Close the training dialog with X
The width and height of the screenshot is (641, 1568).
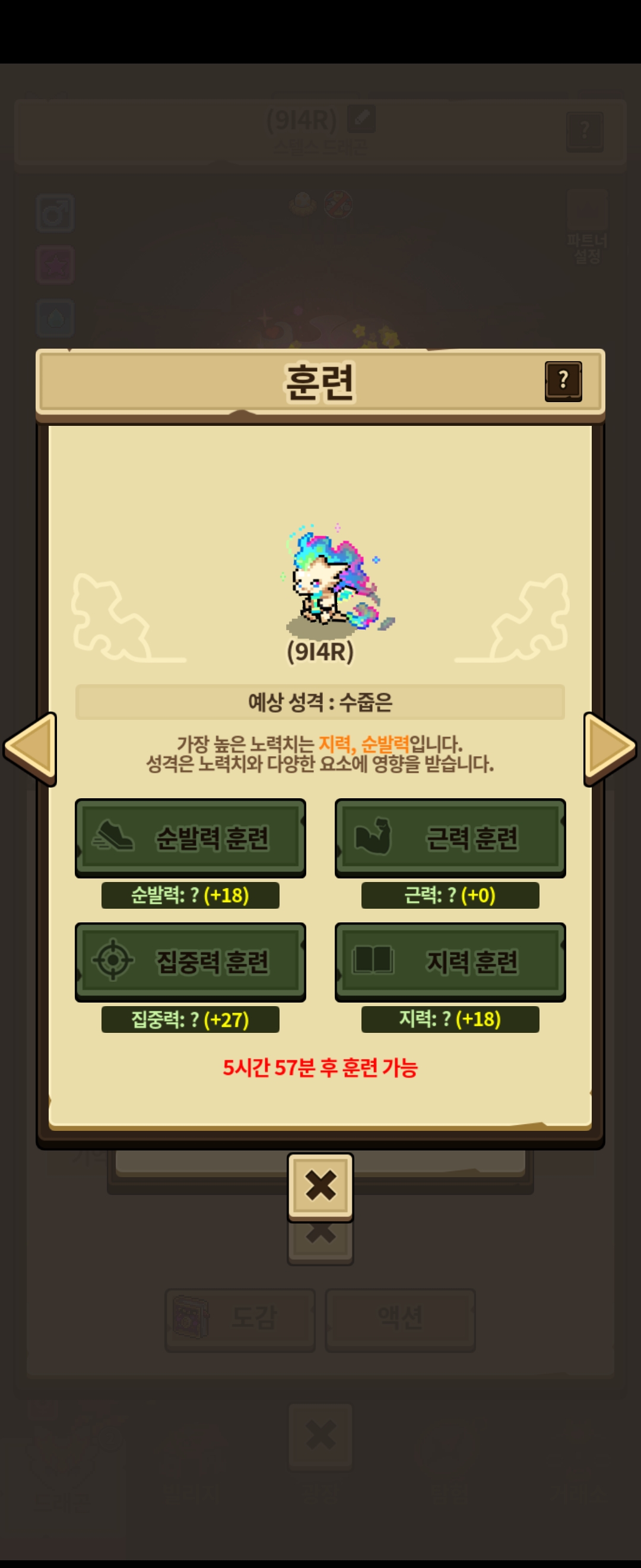click(x=320, y=1186)
